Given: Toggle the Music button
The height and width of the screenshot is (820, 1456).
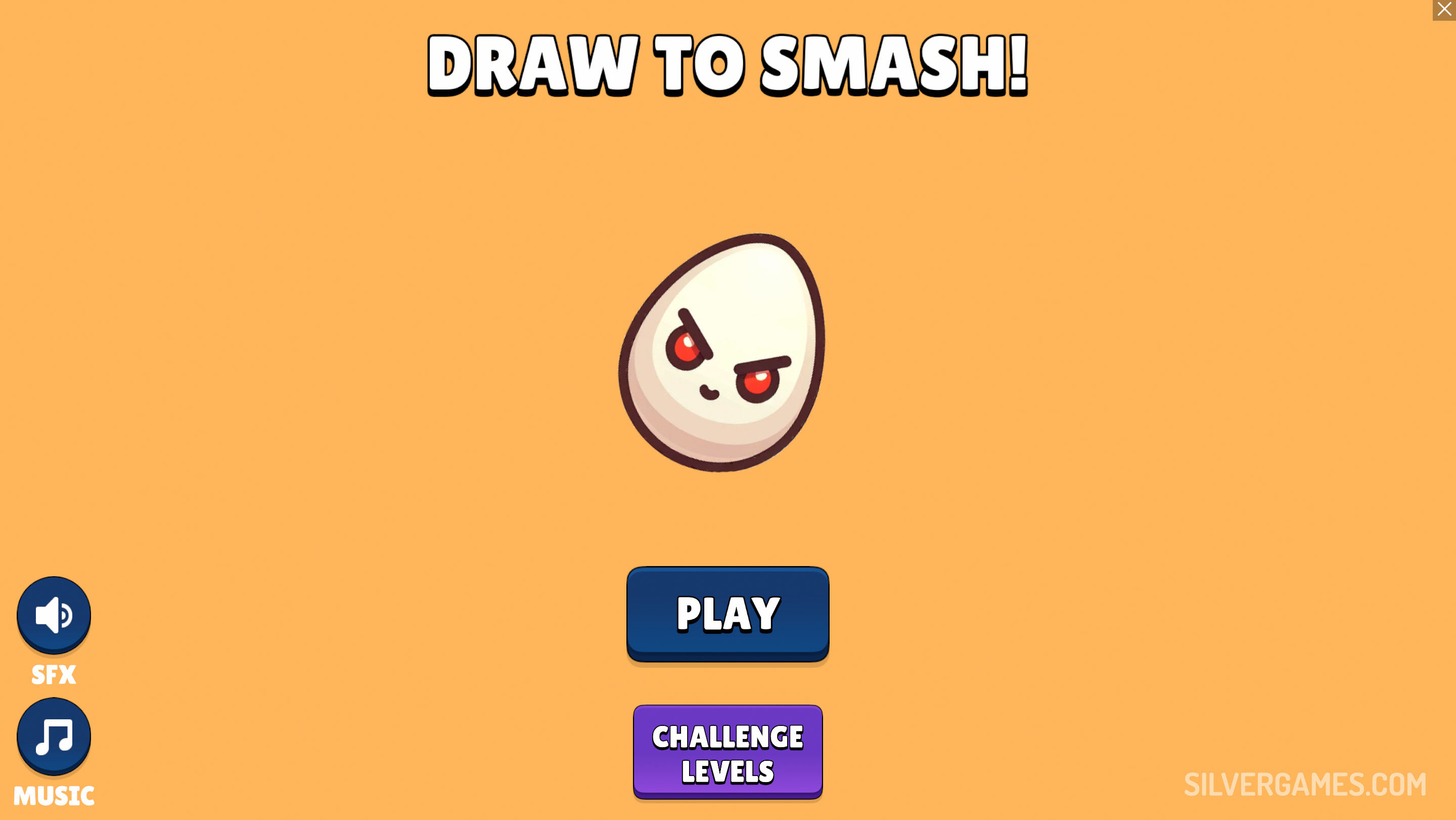Looking at the screenshot, I should tap(54, 736).
